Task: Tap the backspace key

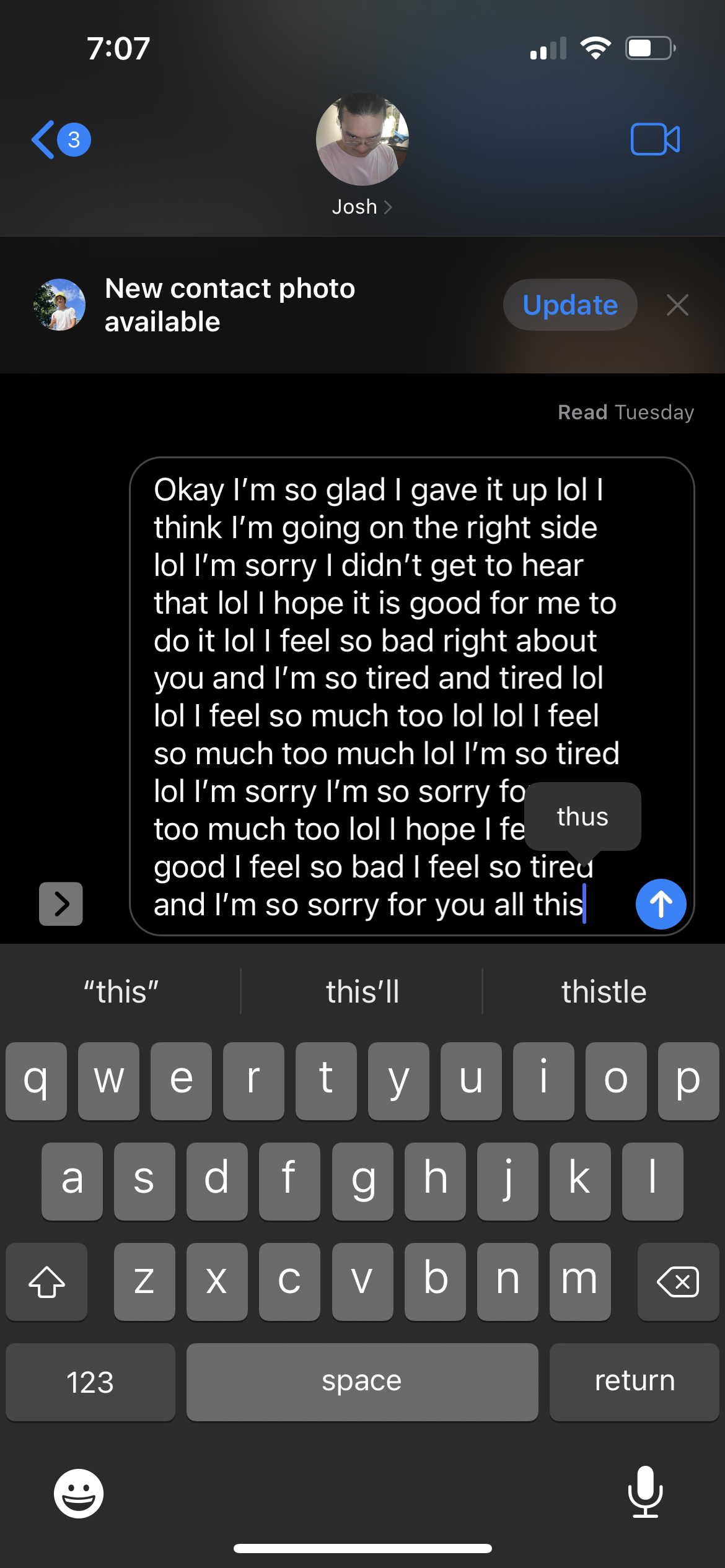Action: tap(678, 1281)
